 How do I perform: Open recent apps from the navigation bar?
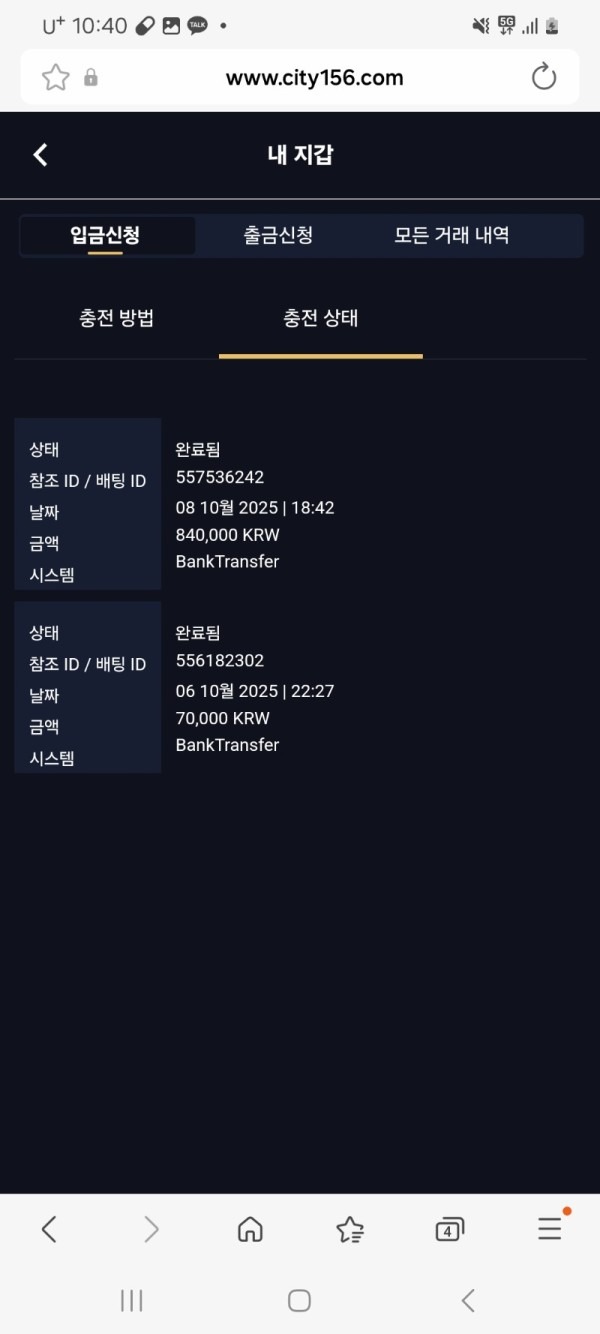[131, 1300]
